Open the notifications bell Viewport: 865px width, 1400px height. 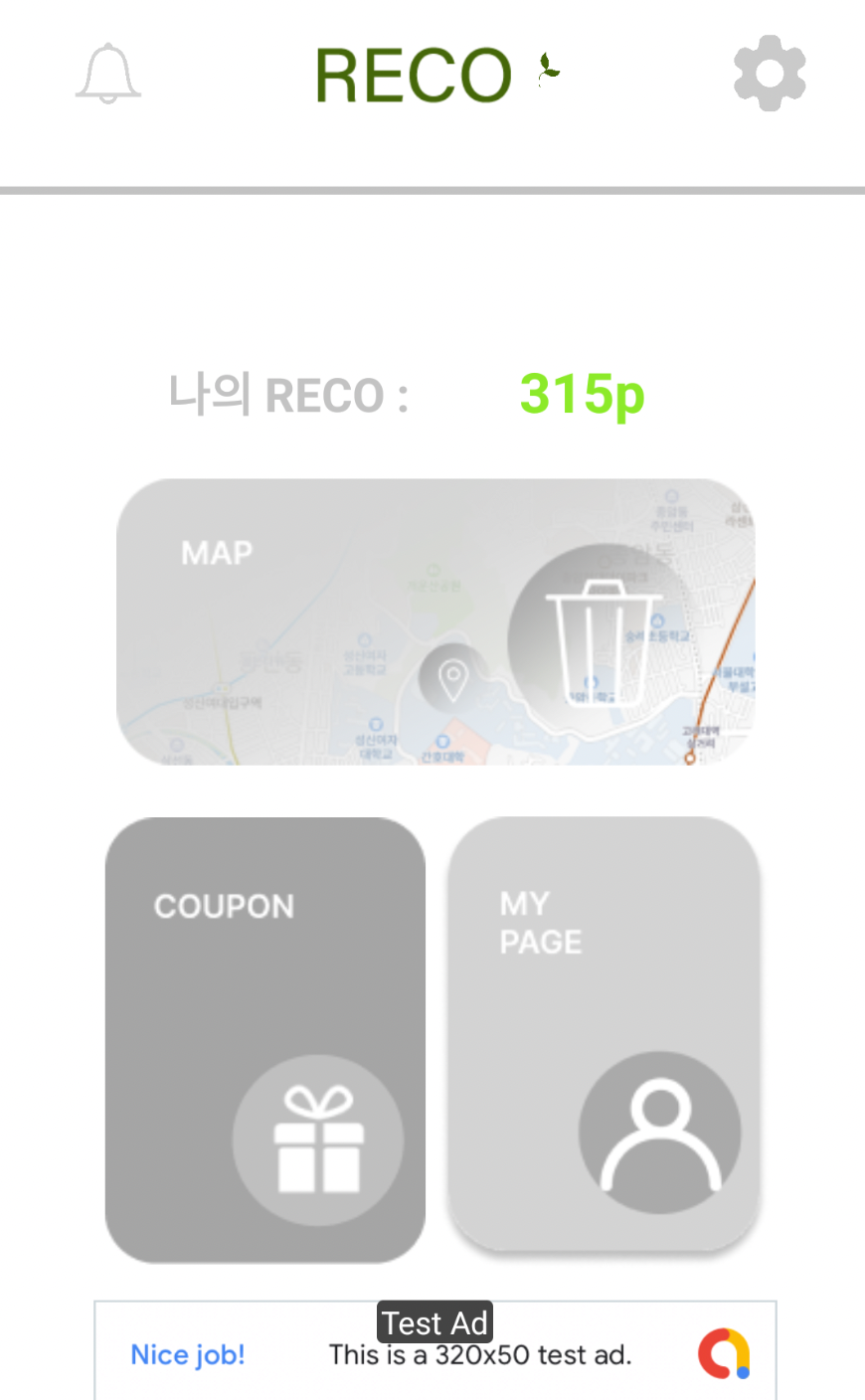pyautogui.click(x=107, y=74)
